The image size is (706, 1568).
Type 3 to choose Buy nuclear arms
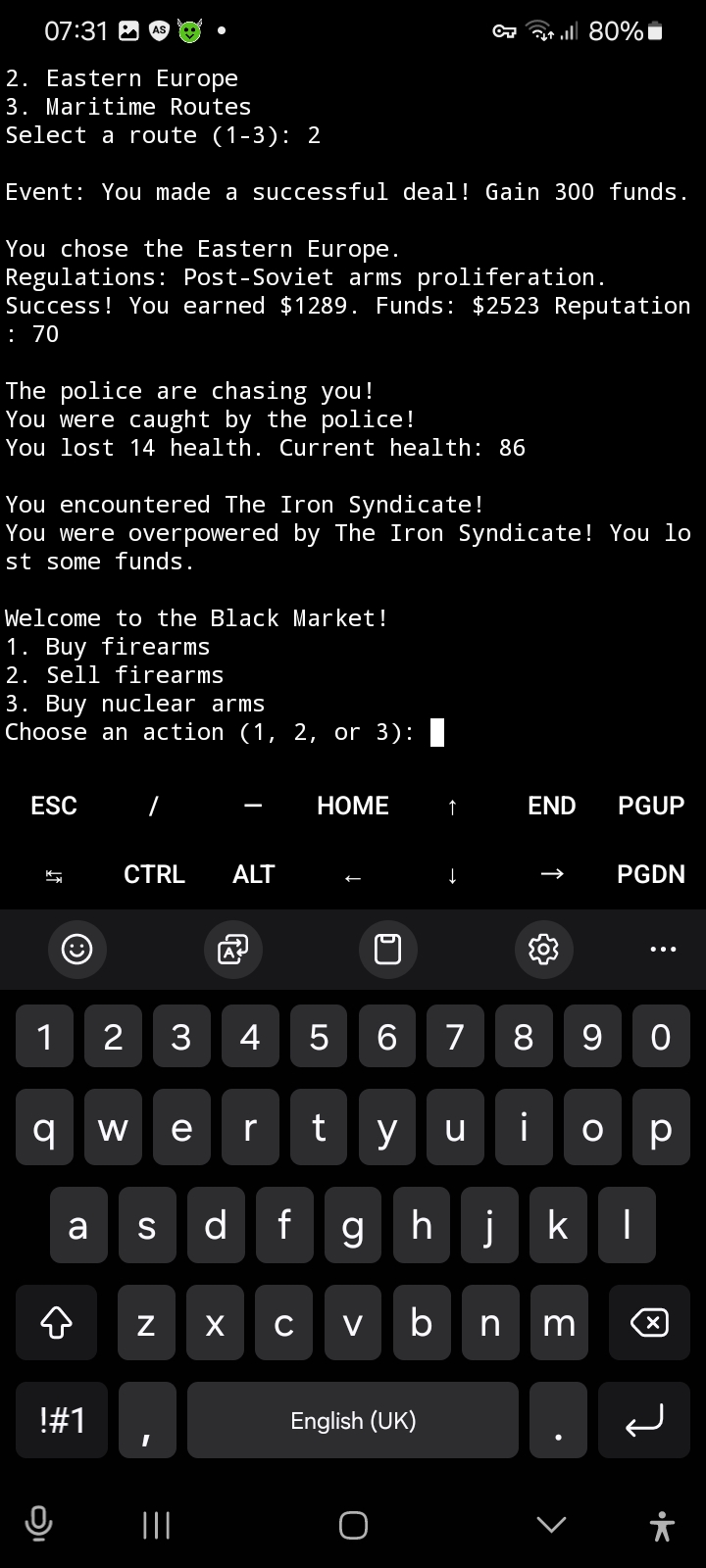181,1037
